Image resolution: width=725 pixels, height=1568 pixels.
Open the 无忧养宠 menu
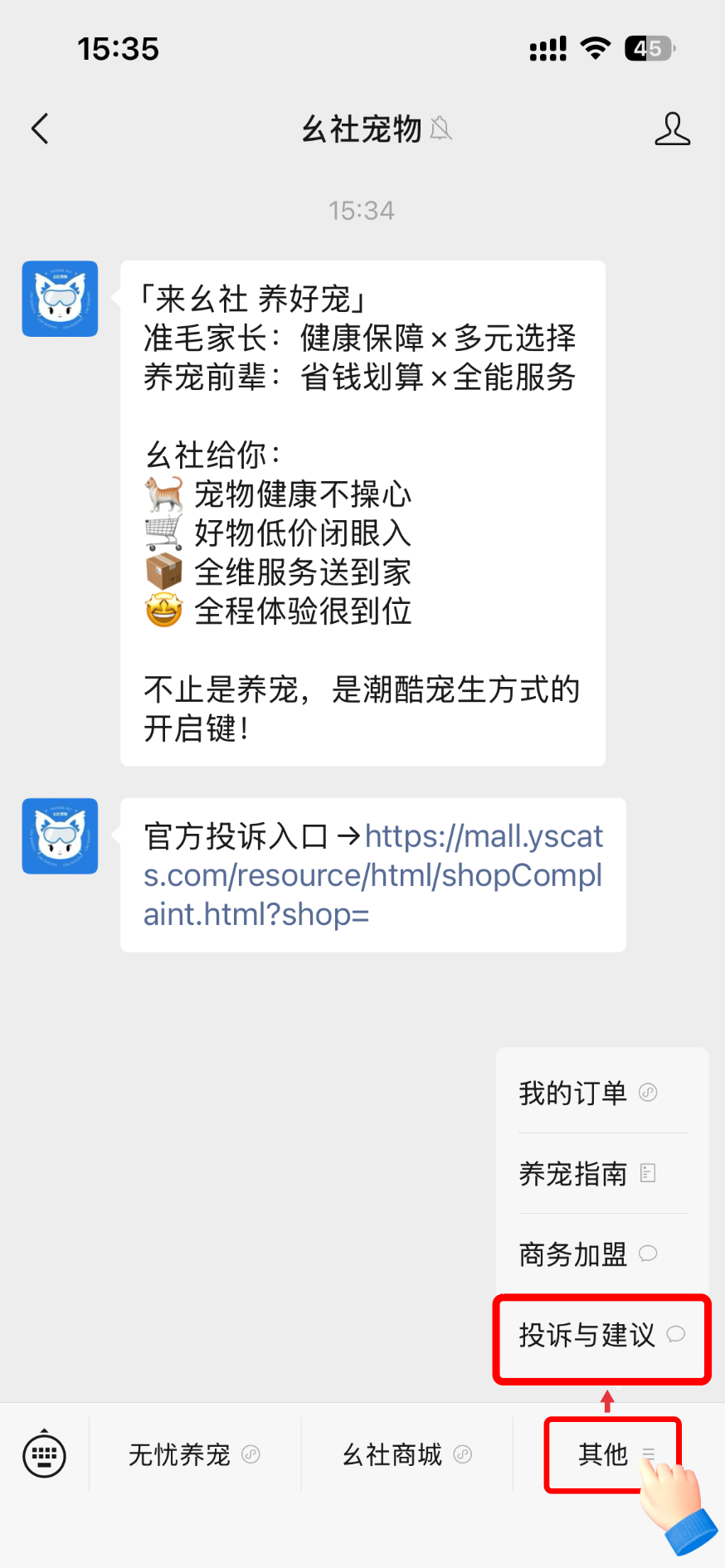(194, 1454)
